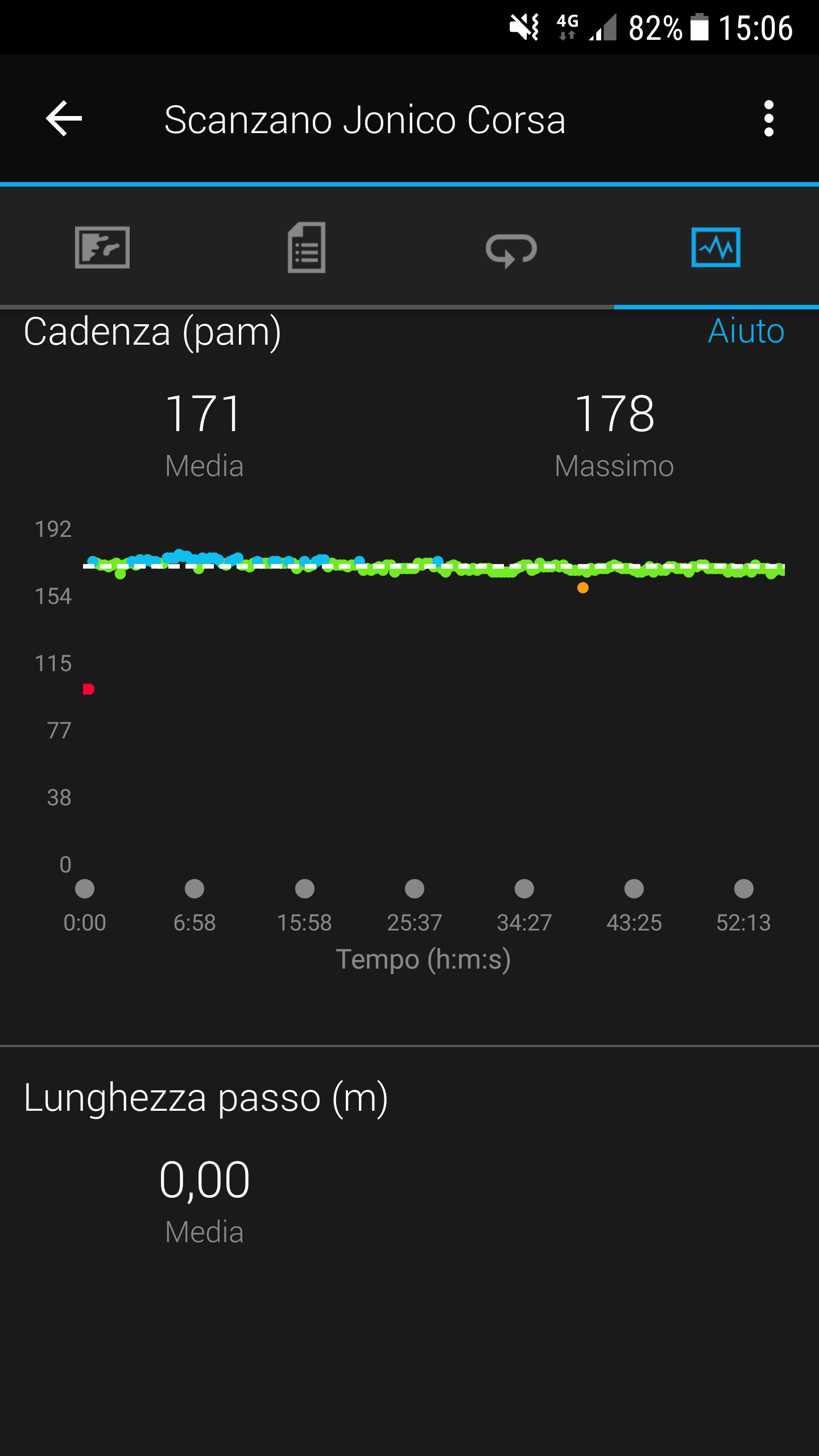
Task: Open the stats details tab
Action: (307, 247)
